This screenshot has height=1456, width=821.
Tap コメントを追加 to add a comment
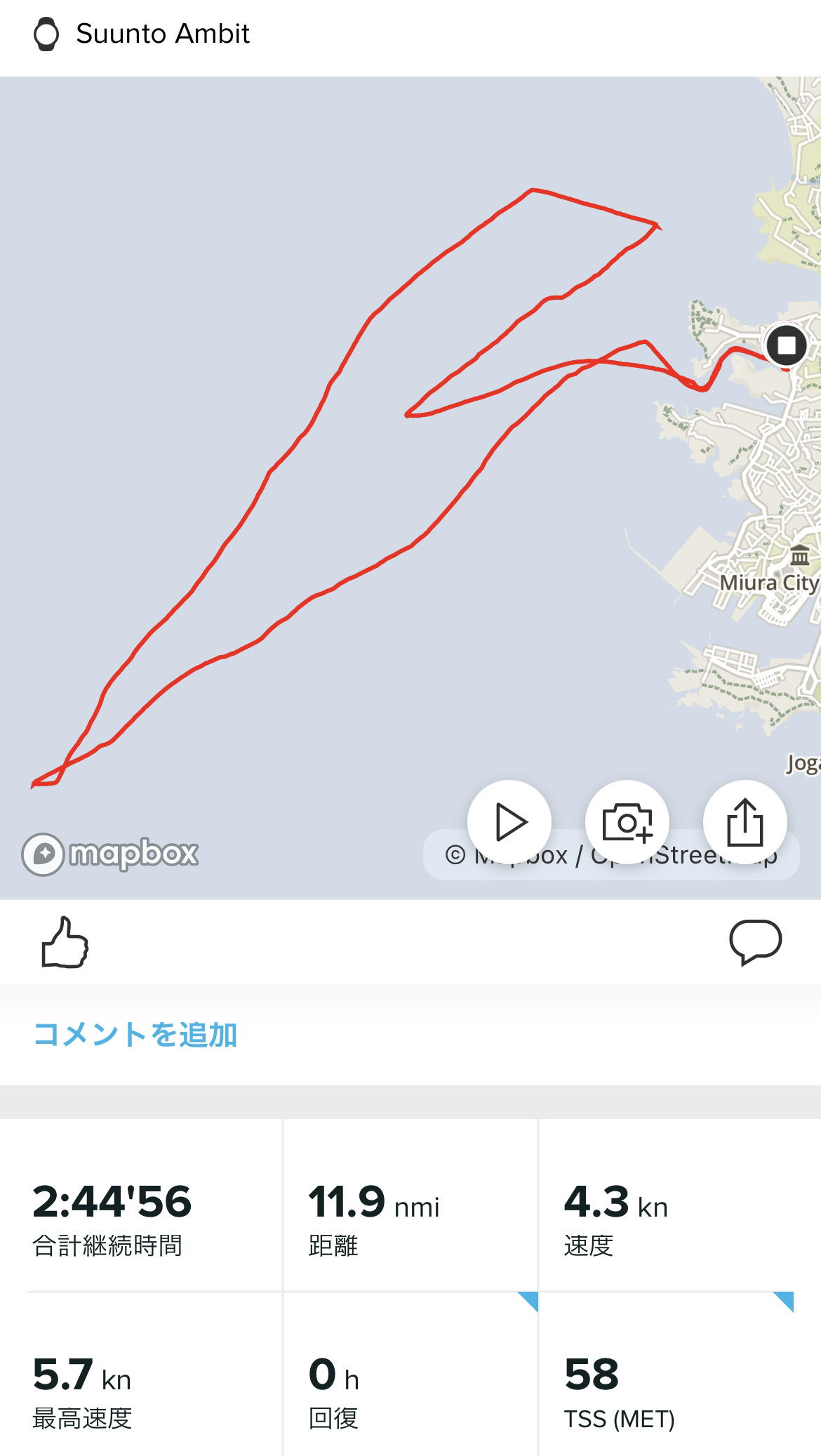(x=135, y=1035)
